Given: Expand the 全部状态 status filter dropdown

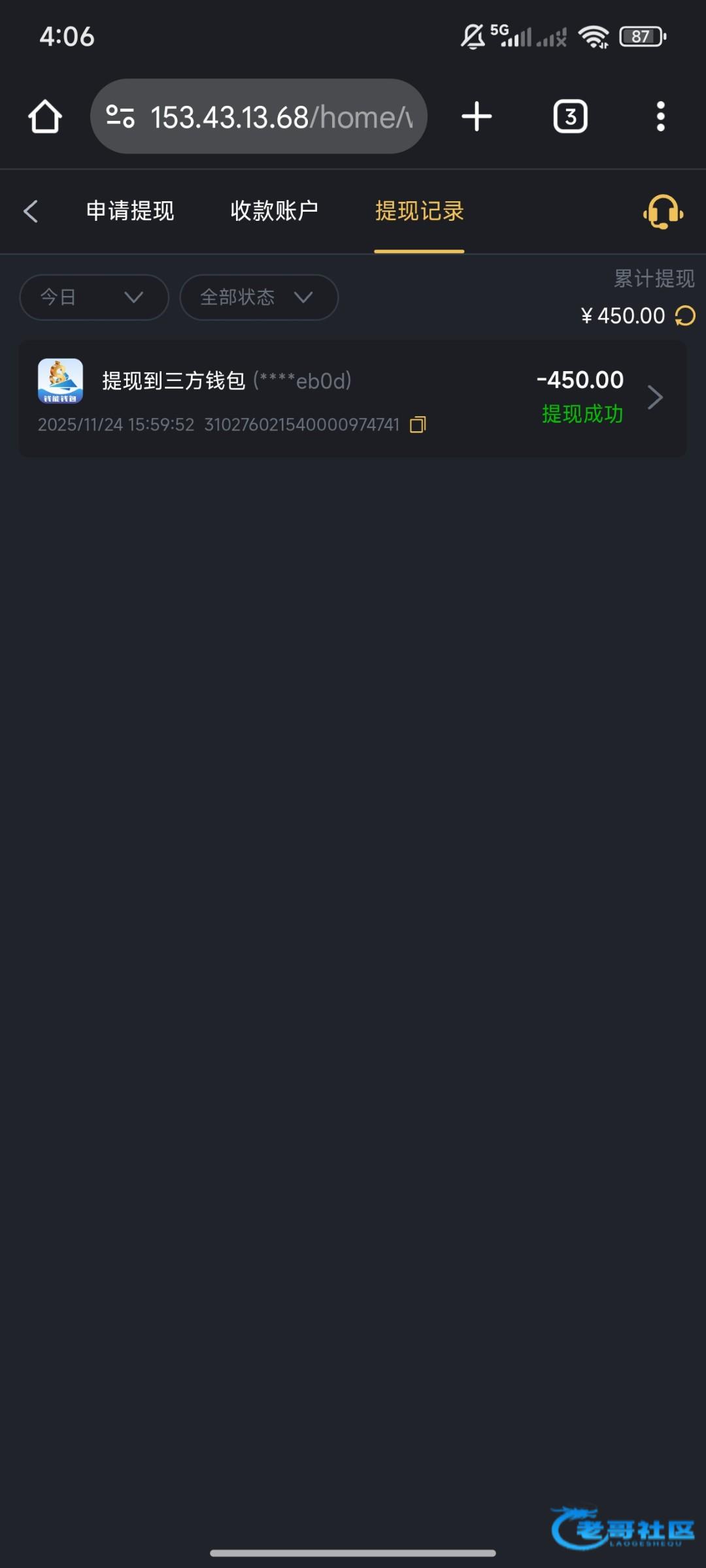Looking at the screenshot, I should (x=259, y=297).
